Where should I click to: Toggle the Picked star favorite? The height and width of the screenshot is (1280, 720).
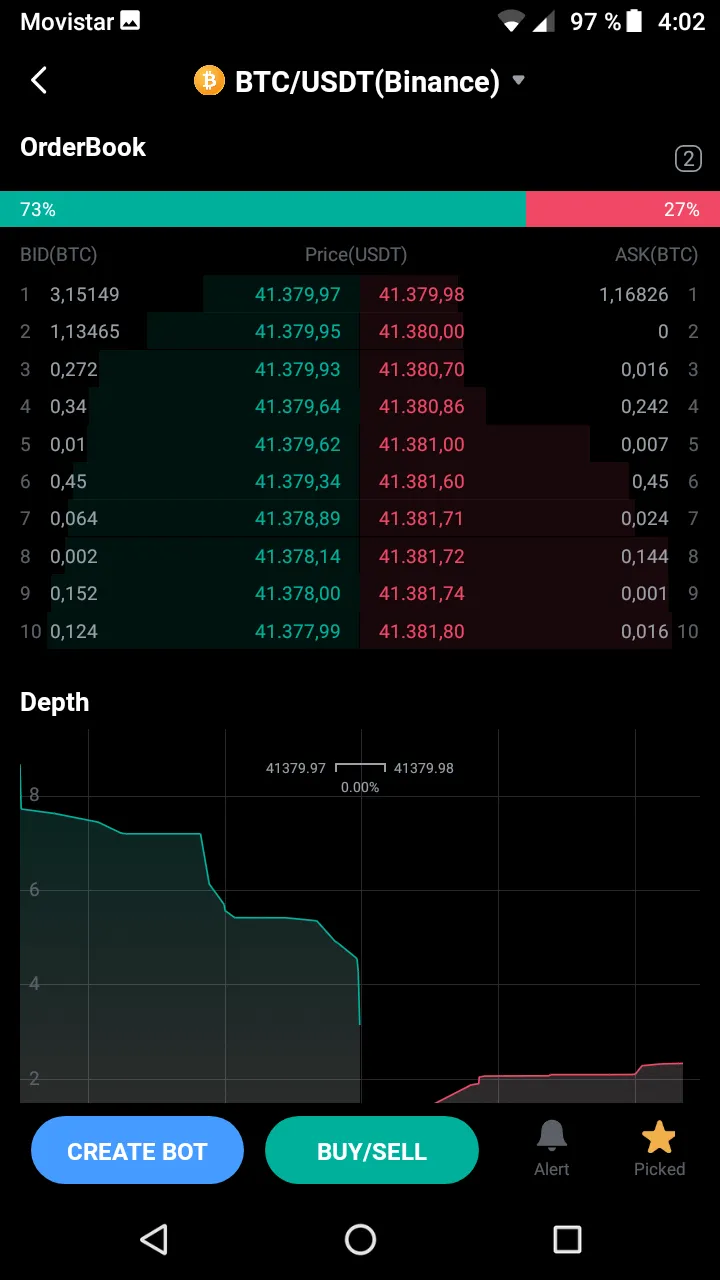pyautogui.click(x=659, y=1148)
